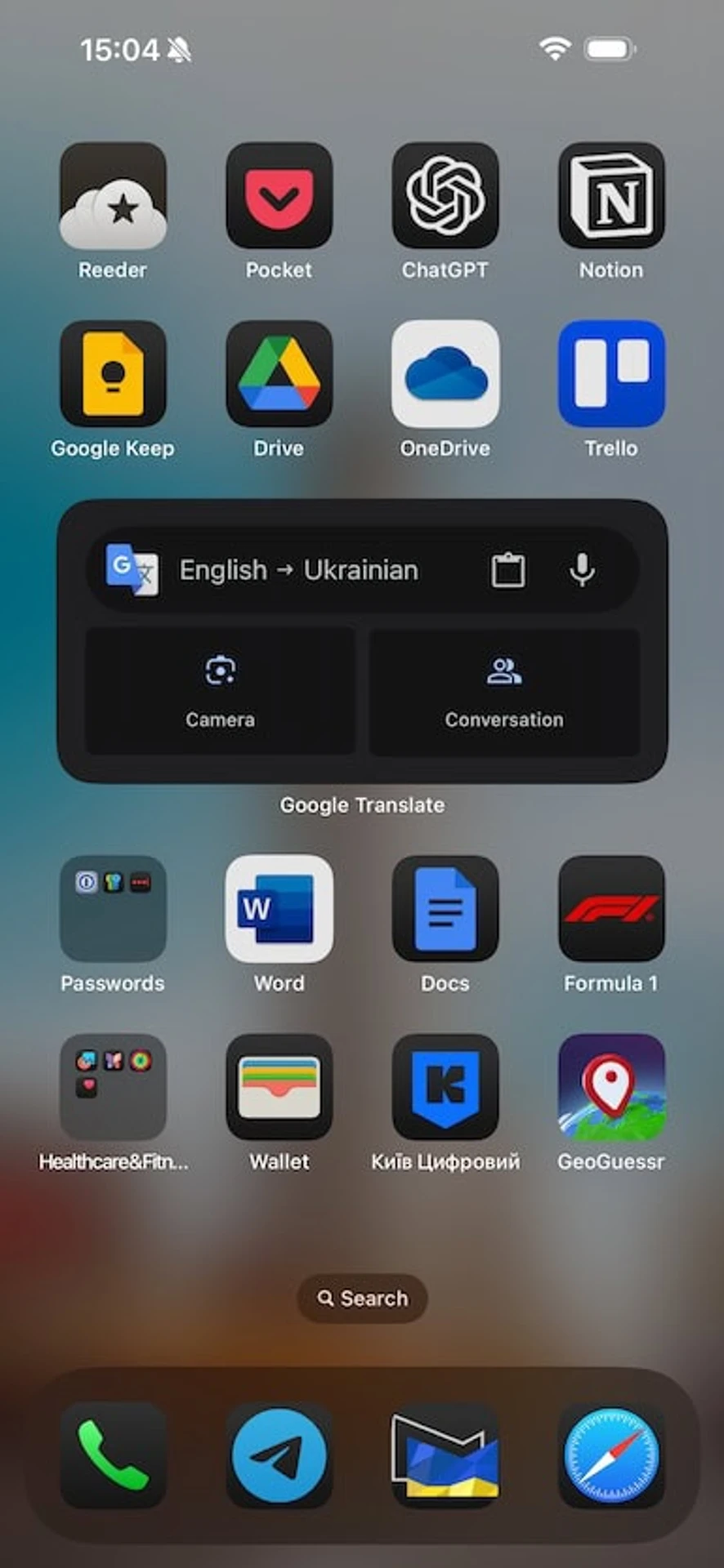Open the Wallet app
Viewport: 724px width, 1568px height.
pyautogui.click(x=279, y=1087)
